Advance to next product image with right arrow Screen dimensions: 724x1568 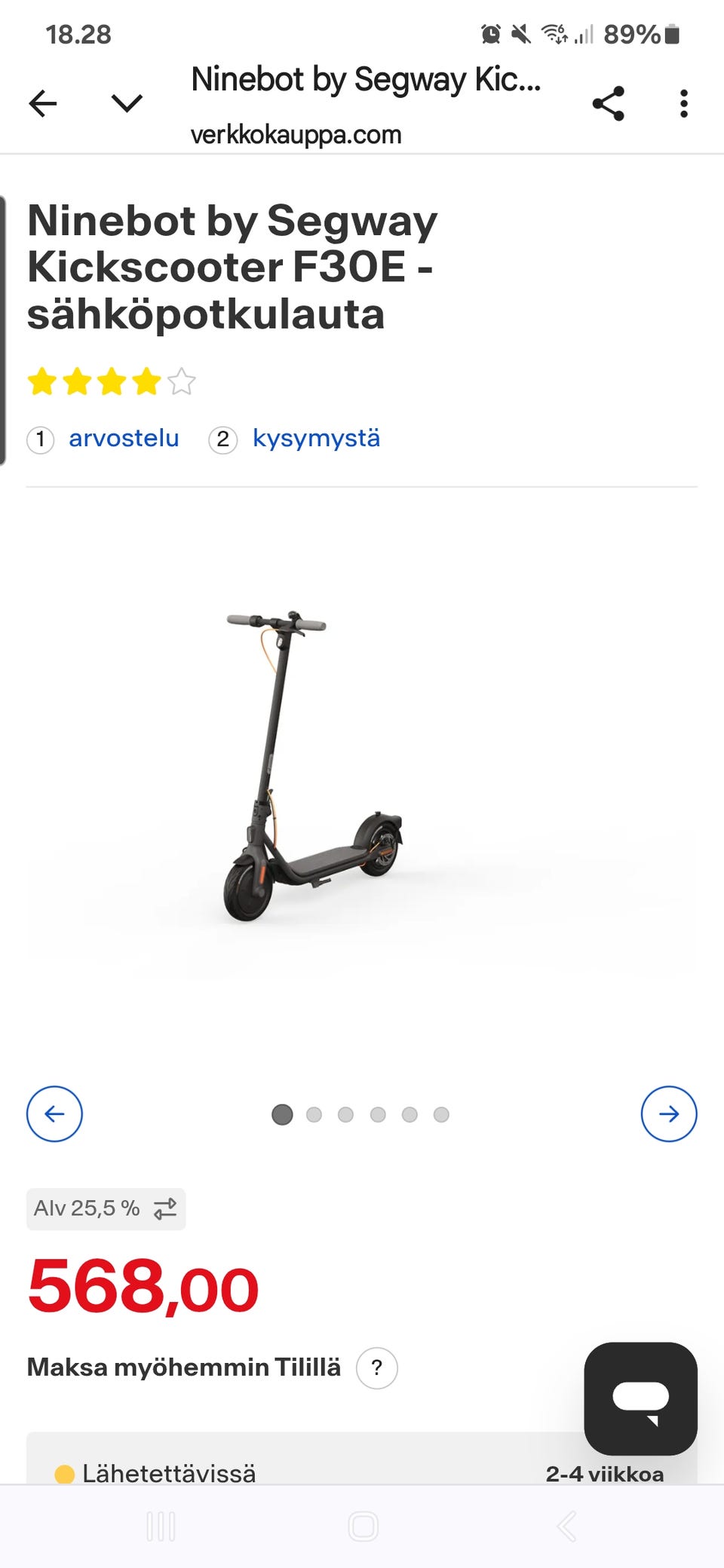(669, 1113)
